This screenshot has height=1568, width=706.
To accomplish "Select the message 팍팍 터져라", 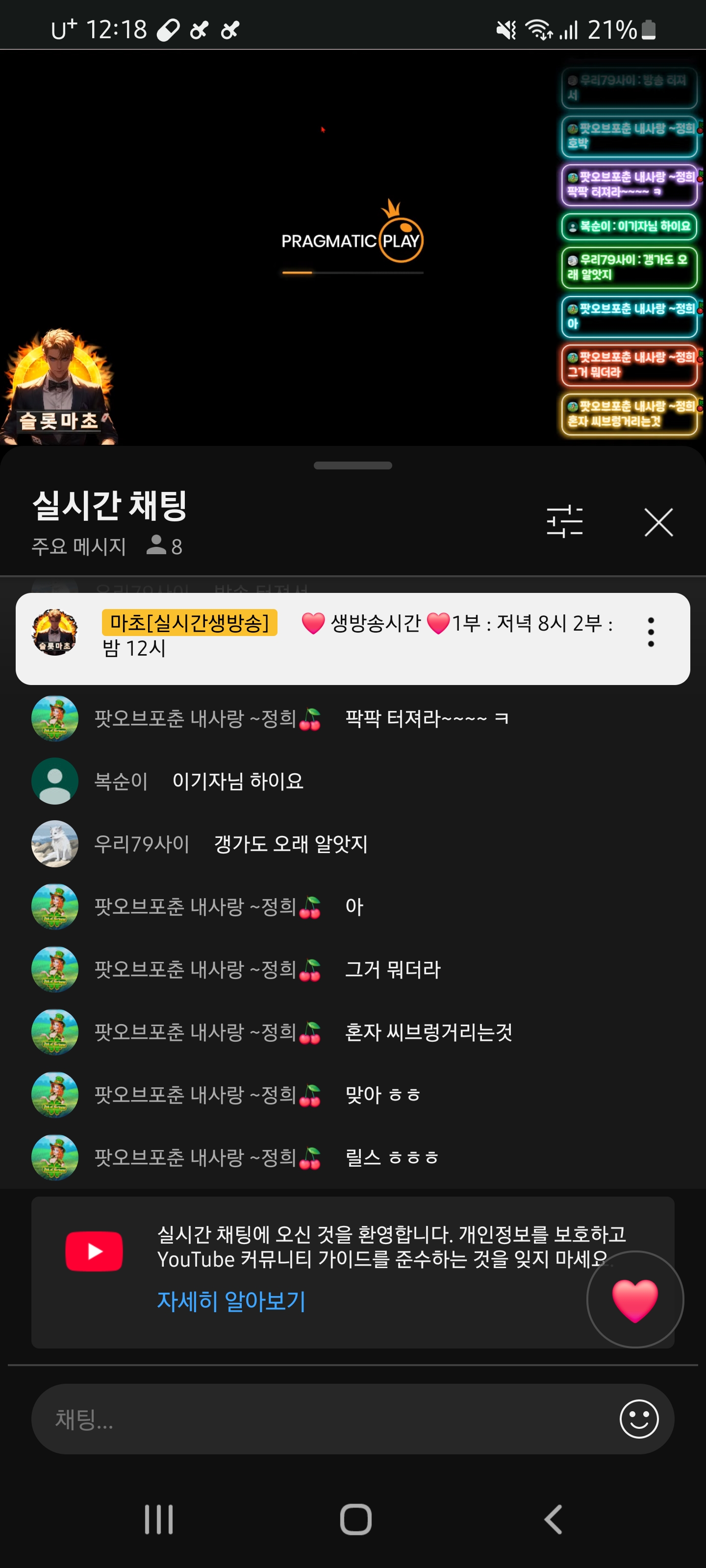I will (x=427, y=718).
